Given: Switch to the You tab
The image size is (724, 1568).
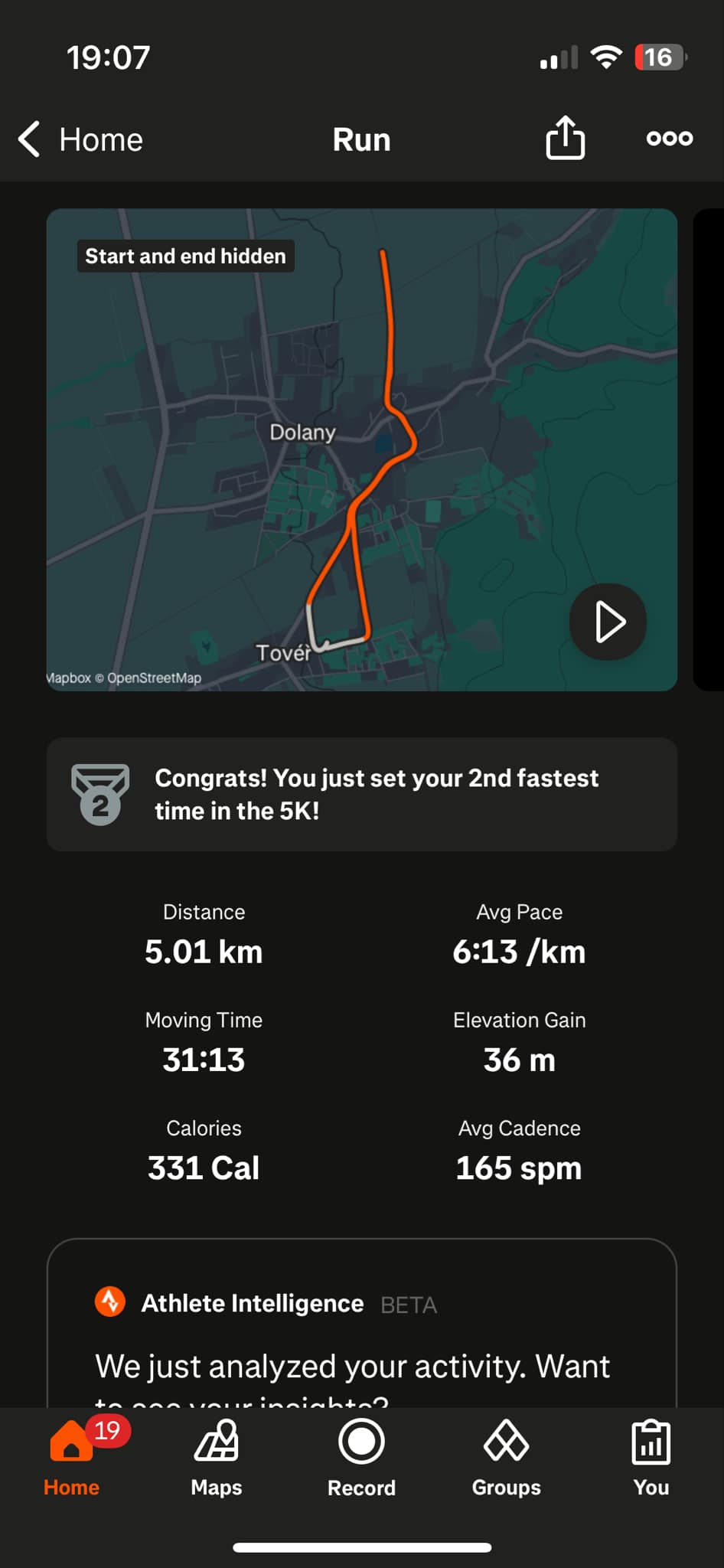Looking at the screenshot, I should tap(651, 1457).
